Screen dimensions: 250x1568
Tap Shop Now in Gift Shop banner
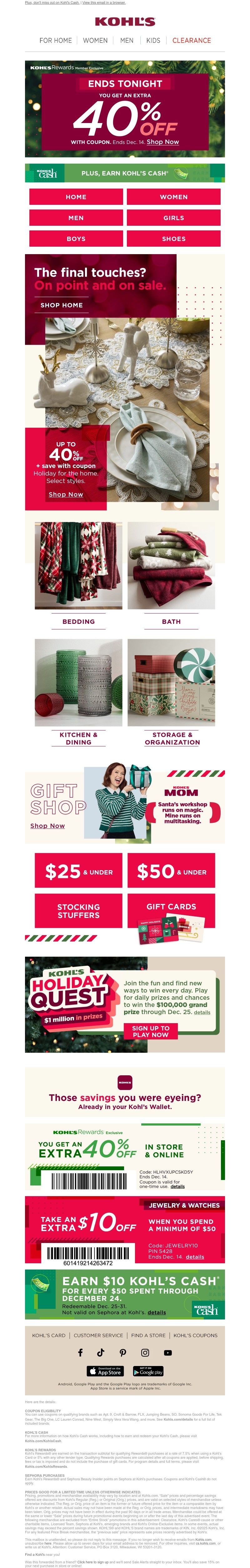pos(47,826)
